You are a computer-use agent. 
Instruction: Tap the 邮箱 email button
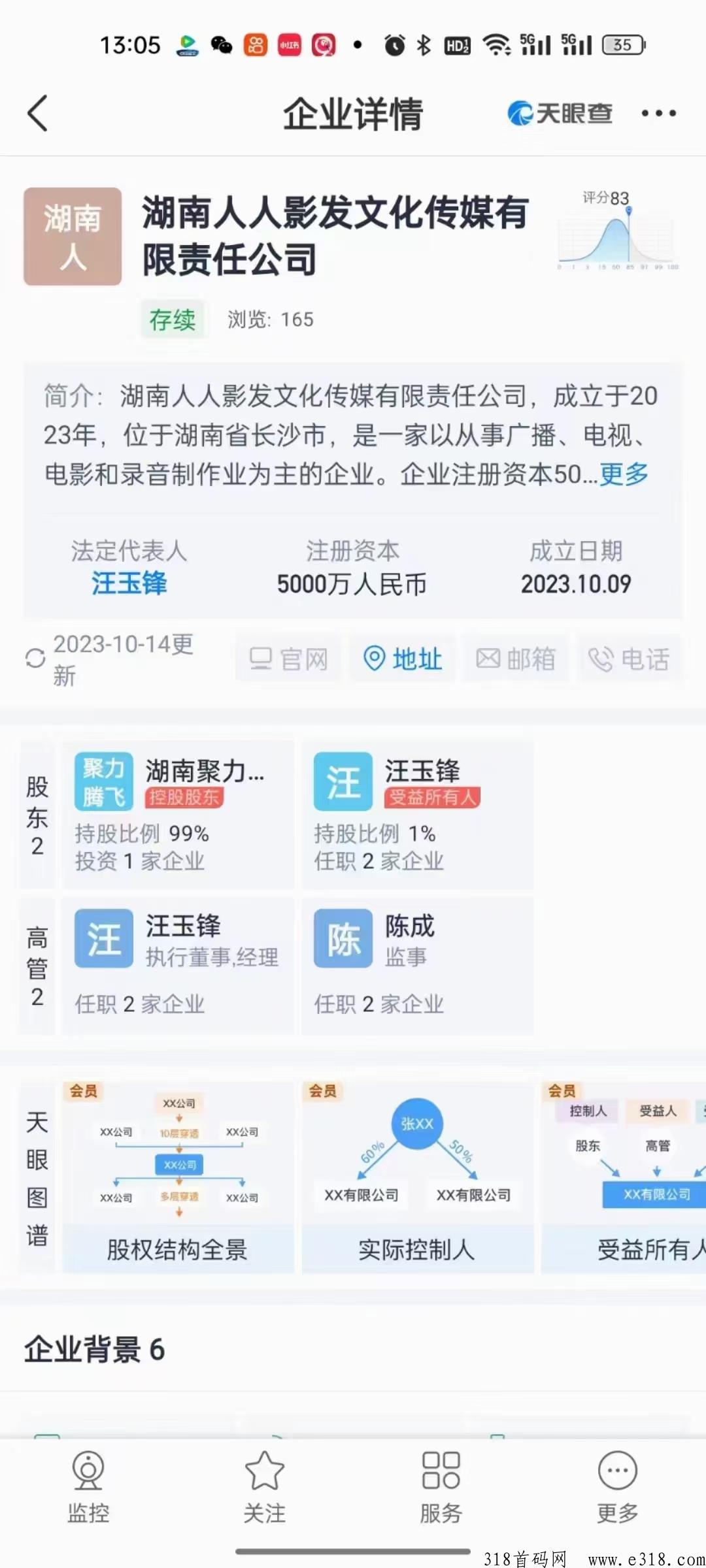pos(516,659)
